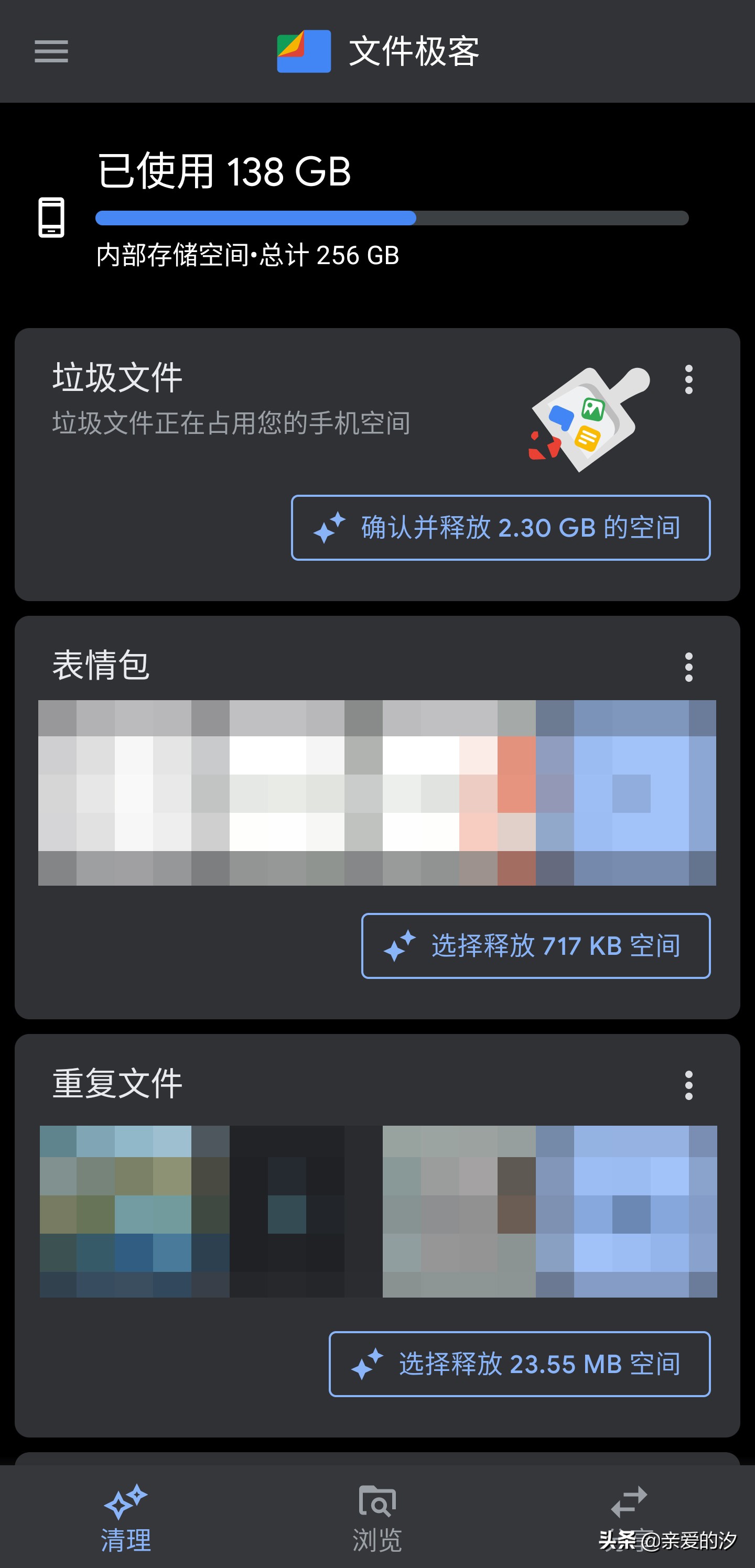The height and width of the screenshot is (1568, 755).
Task: Open the overflow menu on 表情包 card
Action: [x=688, y=667]
